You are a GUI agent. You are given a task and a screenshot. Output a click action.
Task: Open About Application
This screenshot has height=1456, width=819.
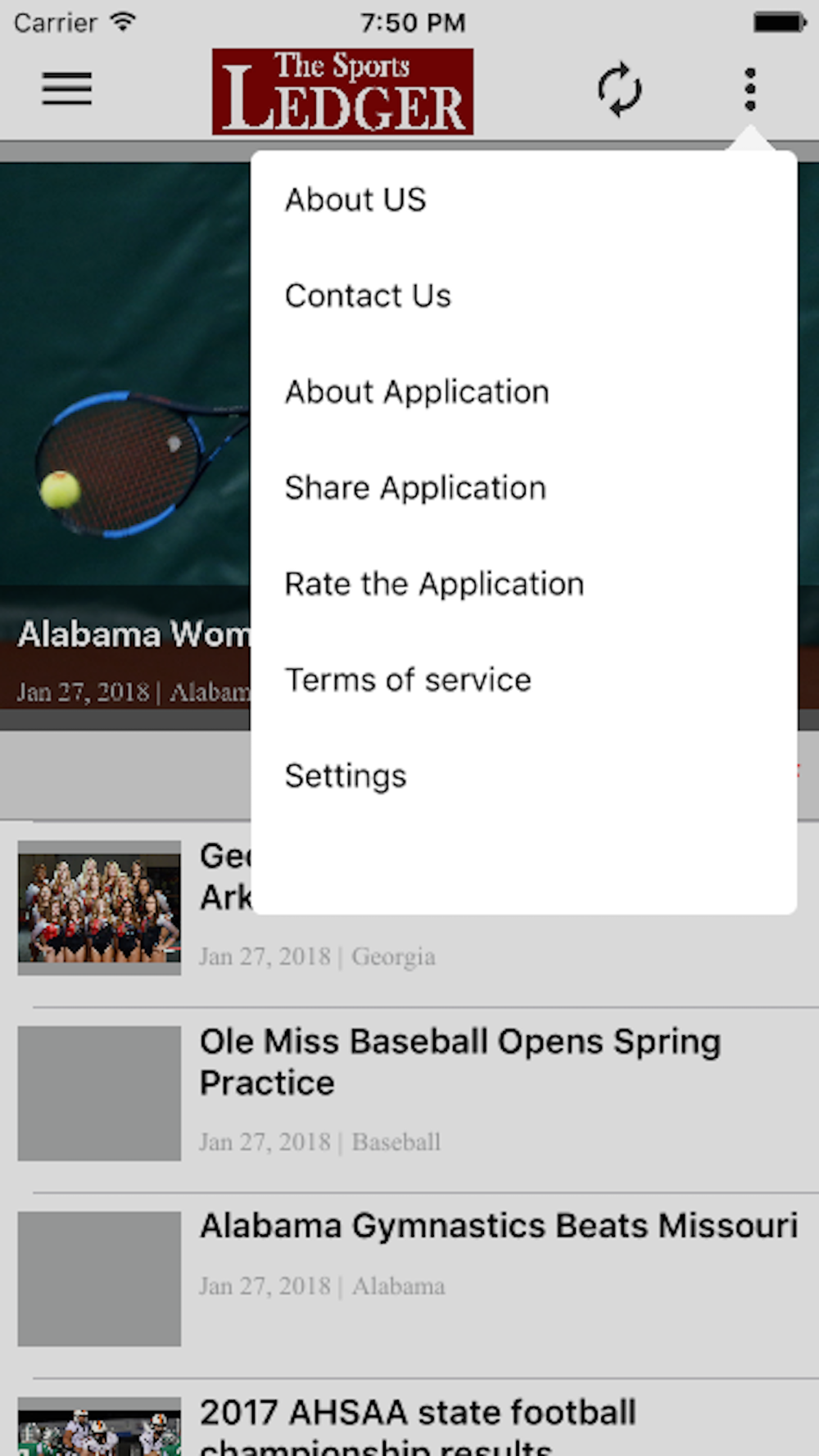(417, 392)
